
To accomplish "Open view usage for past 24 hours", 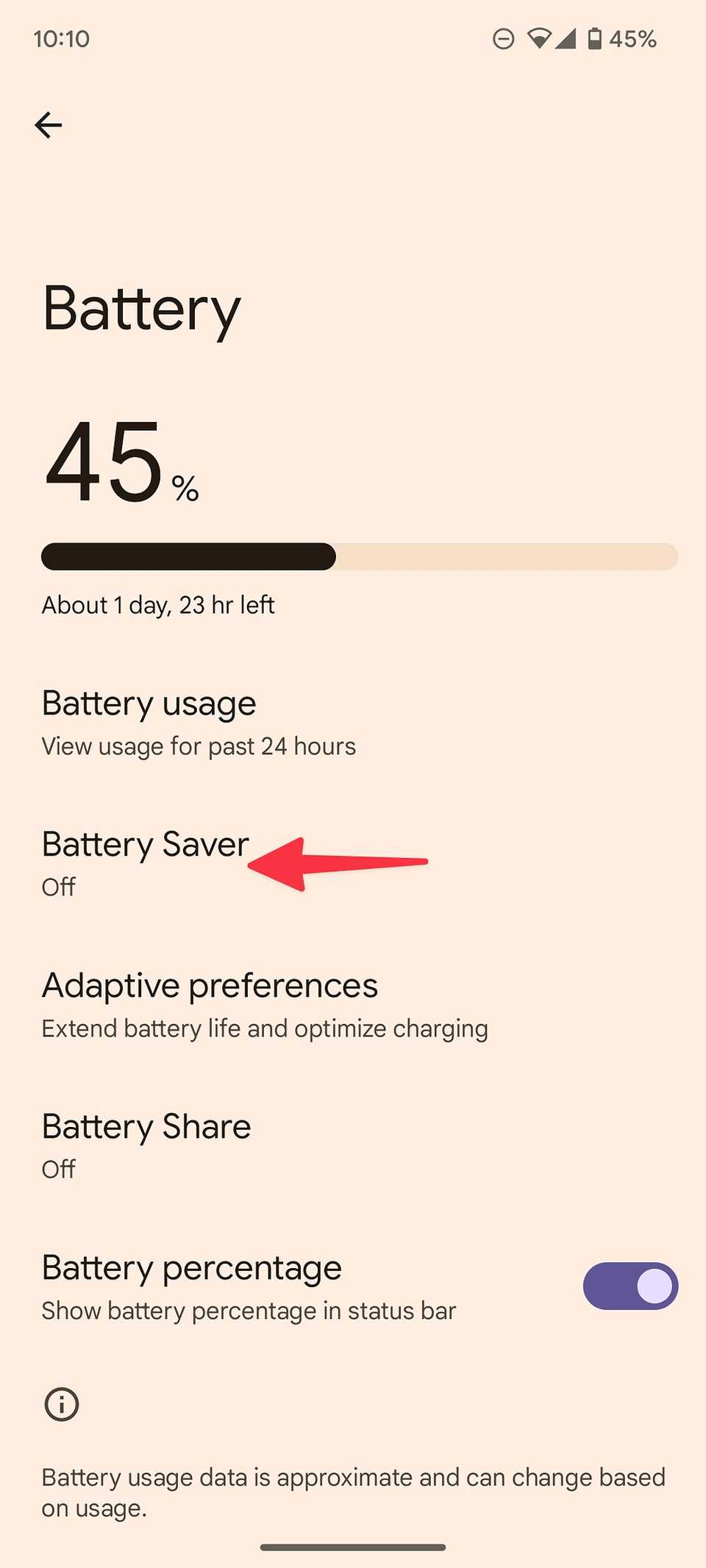I will pyautogui.click(x=199, y=745).
